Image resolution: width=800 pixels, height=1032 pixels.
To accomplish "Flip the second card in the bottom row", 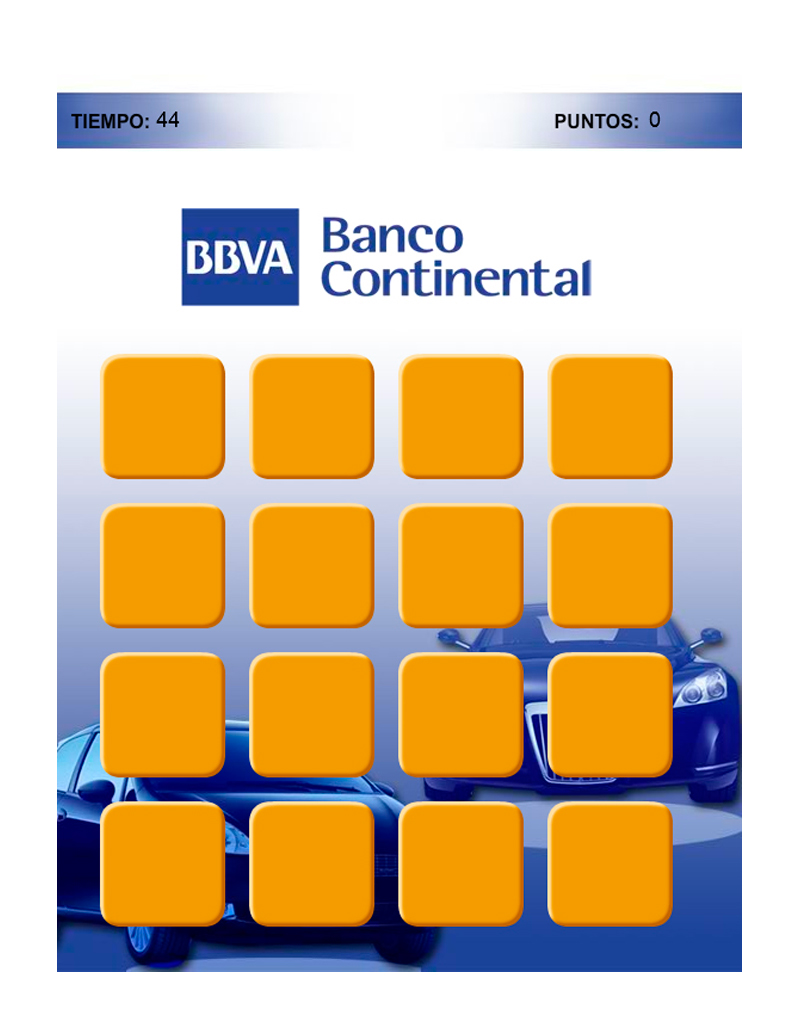I will click(x=312, y=863).
